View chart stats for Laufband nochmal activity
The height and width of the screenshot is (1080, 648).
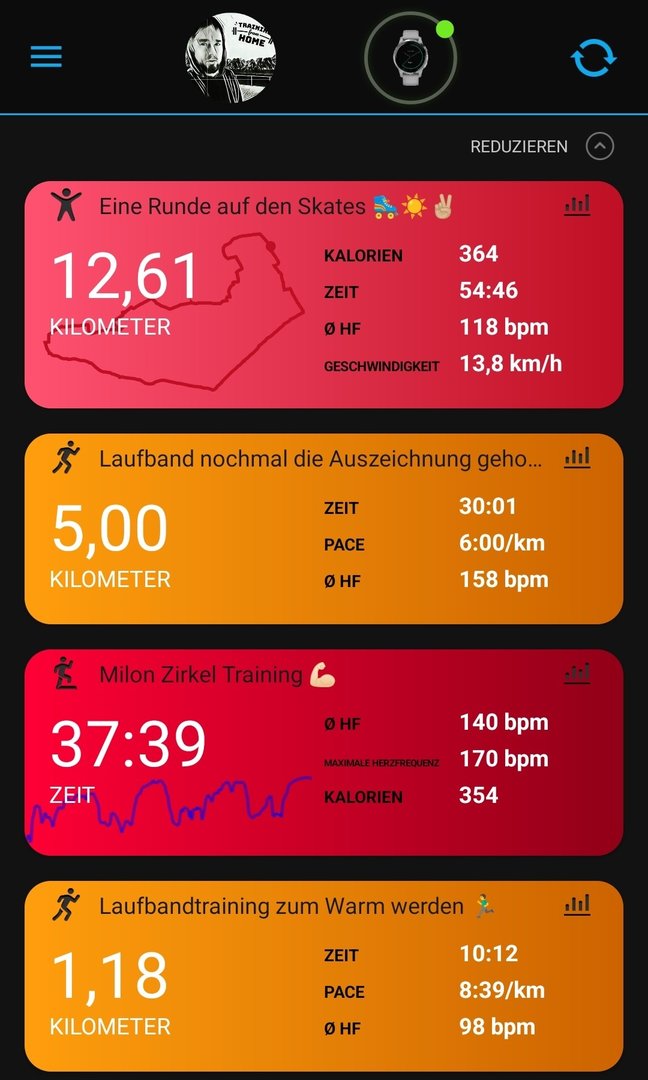[x=577, y=457]
